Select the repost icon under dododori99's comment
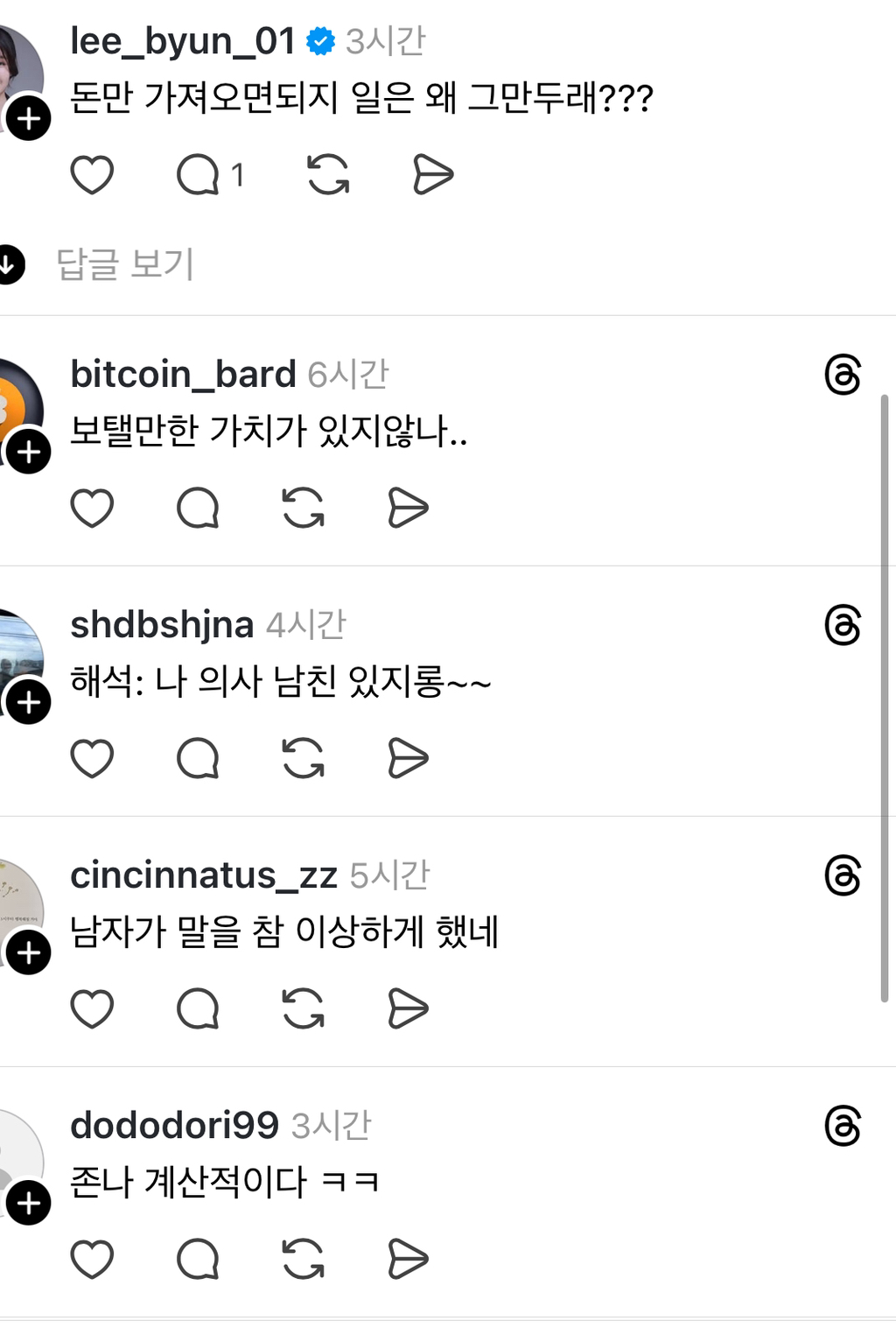896x1335 pixels. point(302,1261)
